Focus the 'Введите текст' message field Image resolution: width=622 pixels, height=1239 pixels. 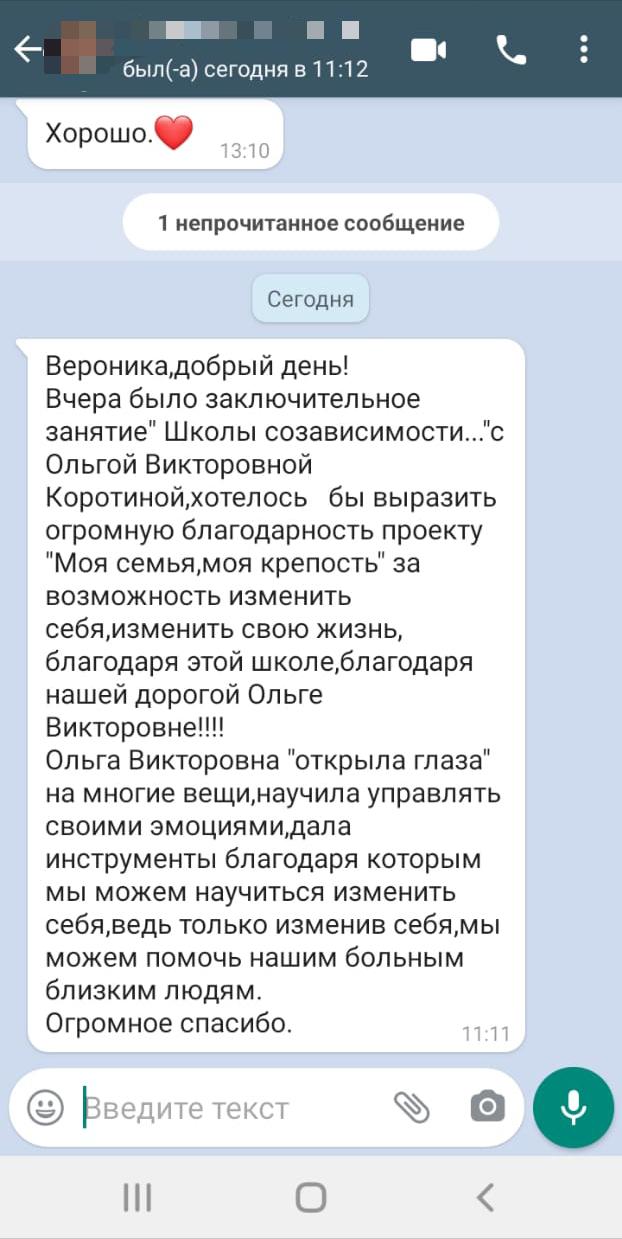click(230, 1108)
